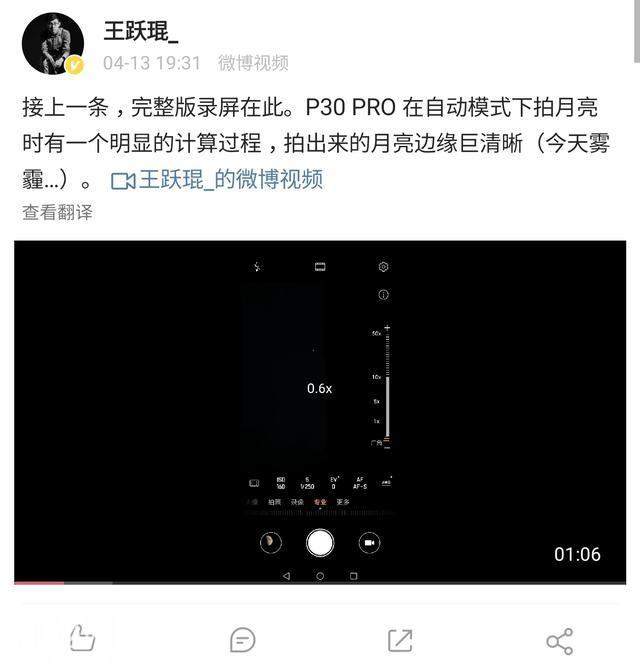This screenshot has height=671, width=640.
Task: Share this post via share icon
Action: pos(559,640)
